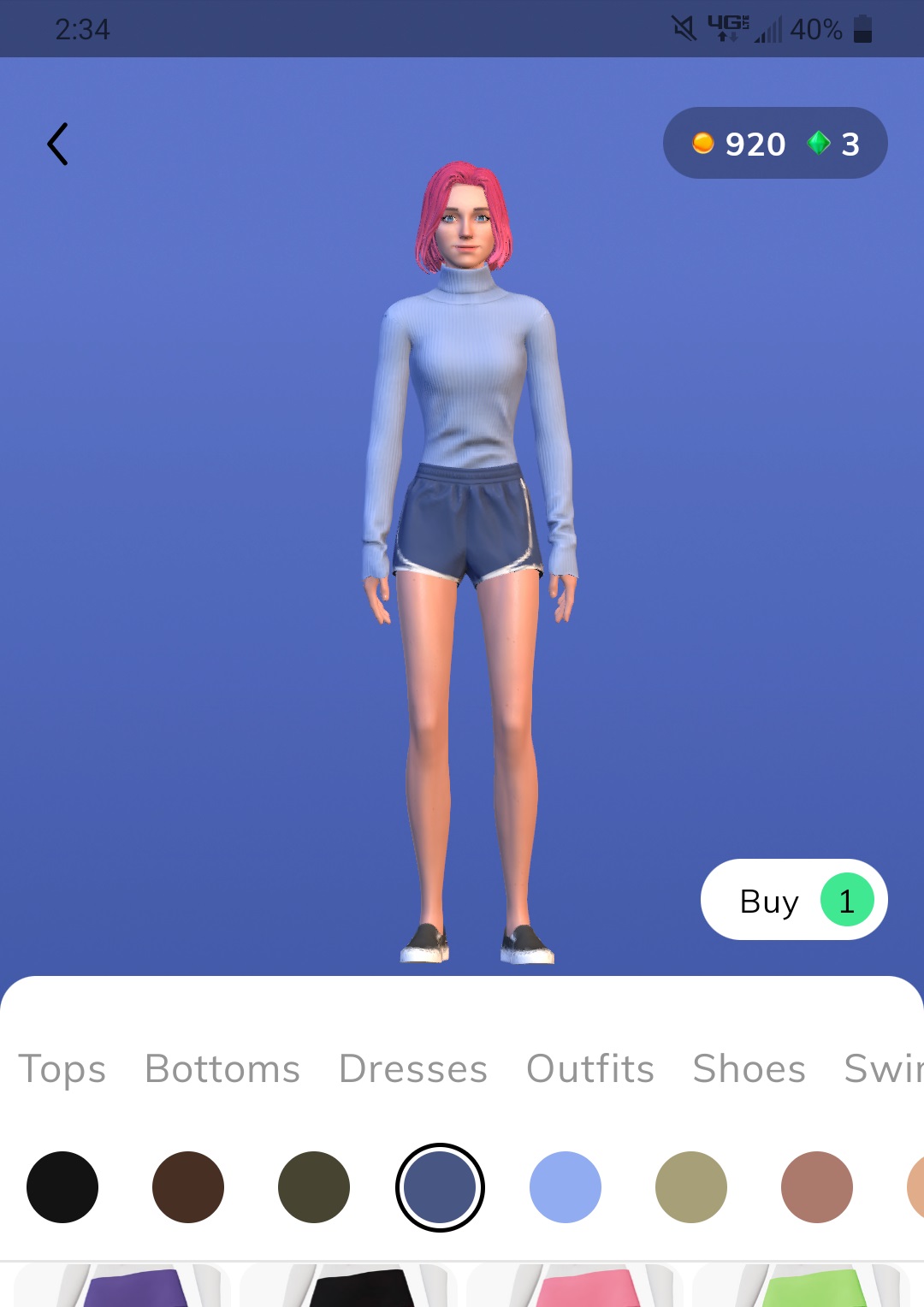Switch to the Bottoms category

tap(222, 1068)
